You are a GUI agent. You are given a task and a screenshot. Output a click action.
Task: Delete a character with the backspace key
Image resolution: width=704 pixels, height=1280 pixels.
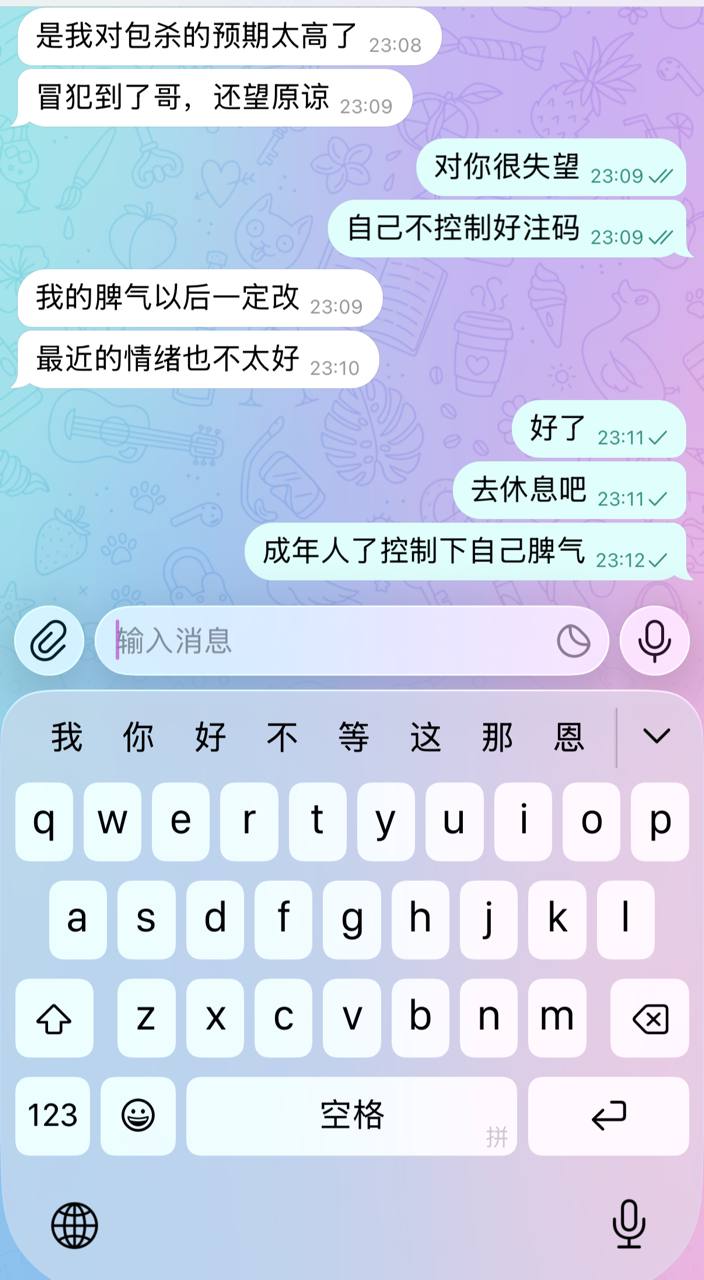(x=650, y=1019)
